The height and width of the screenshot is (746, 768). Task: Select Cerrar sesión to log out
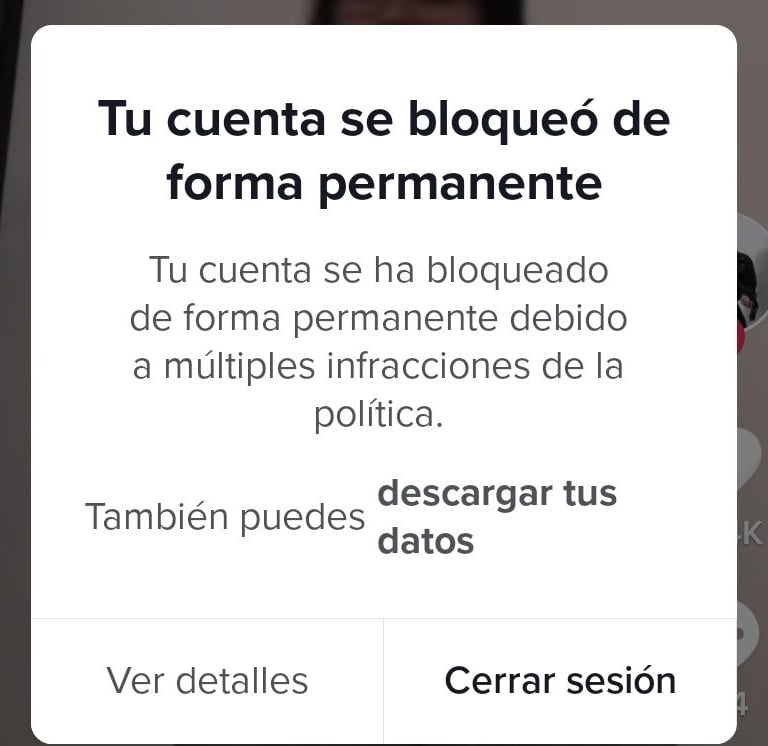coord(560,681)
